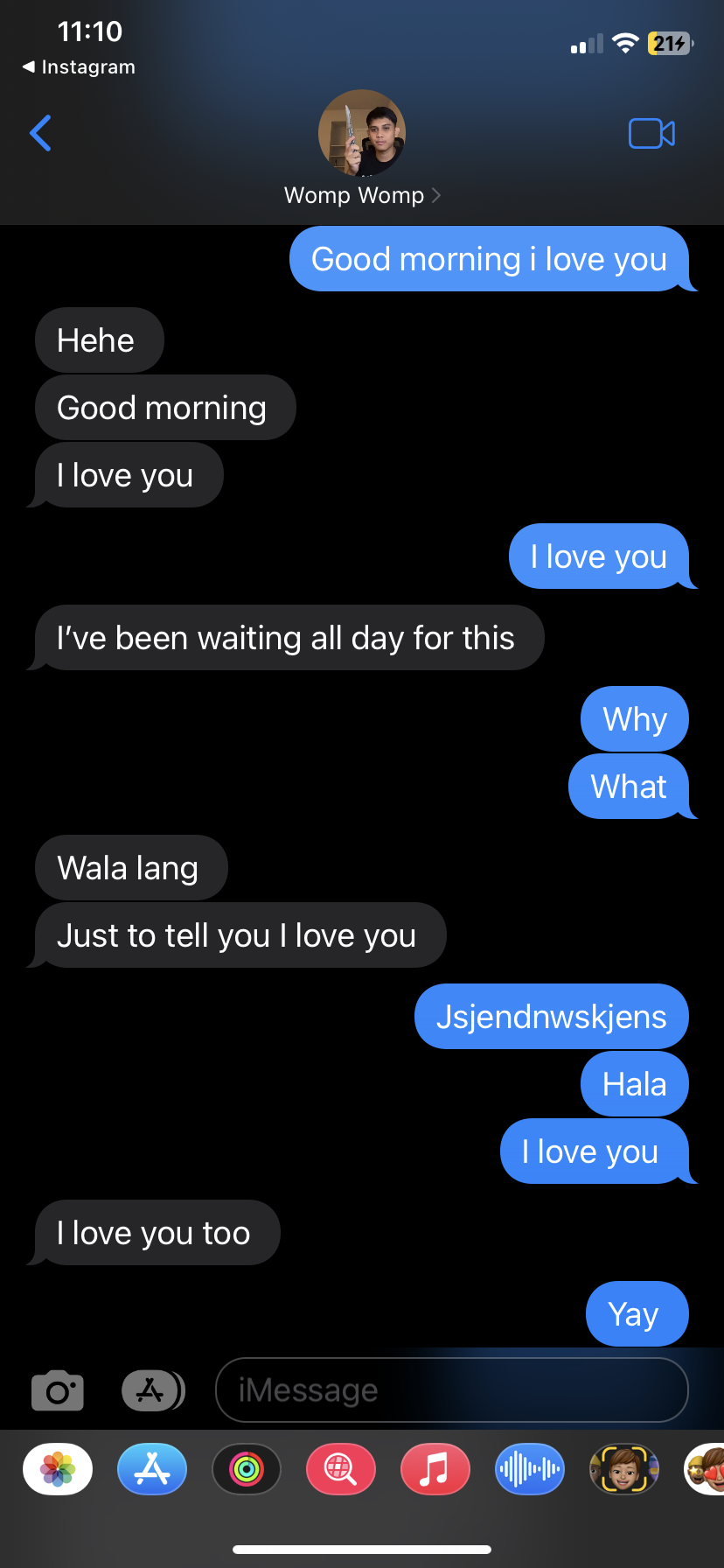Focus the iMessage text field

[451, 1390]
